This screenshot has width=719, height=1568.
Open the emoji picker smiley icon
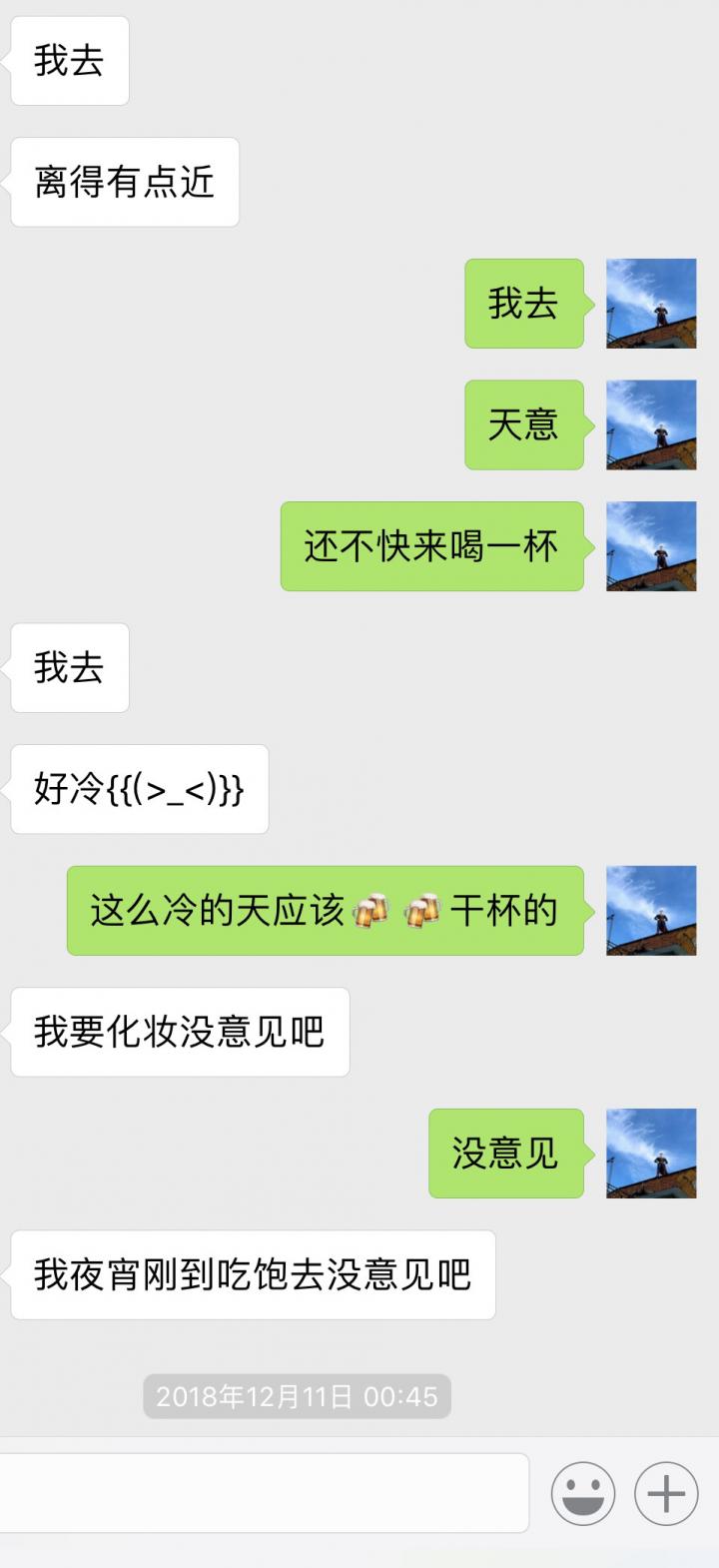[x=584, y=1494]
